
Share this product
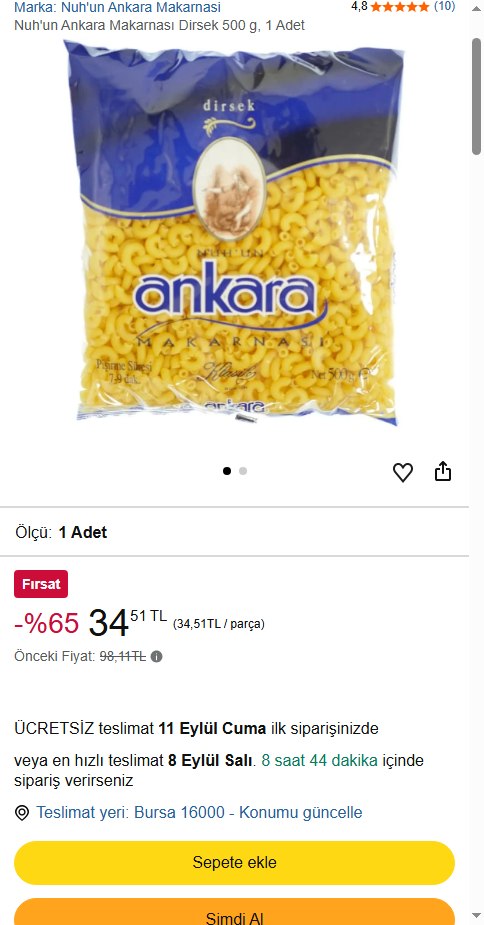(443, 472)
